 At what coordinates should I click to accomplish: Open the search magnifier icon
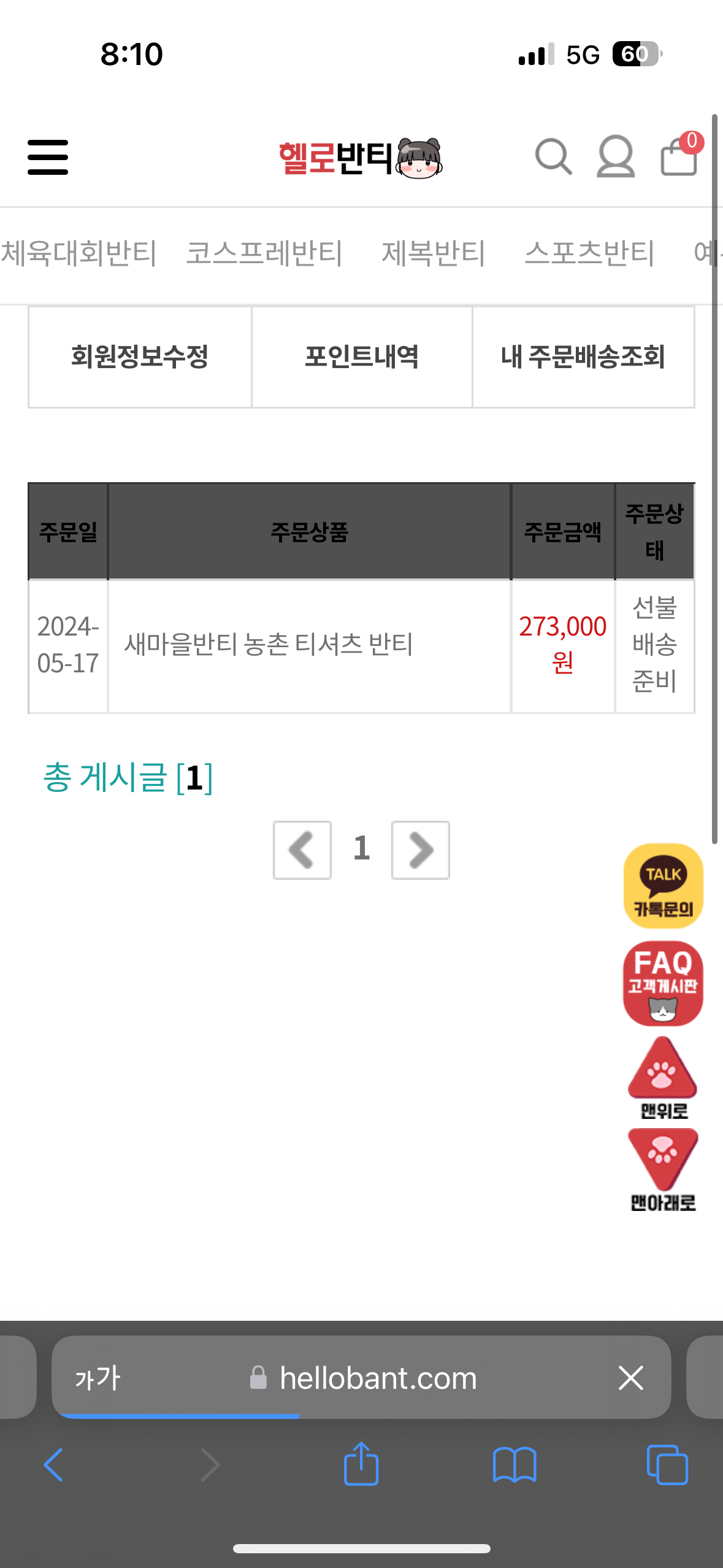554,157
